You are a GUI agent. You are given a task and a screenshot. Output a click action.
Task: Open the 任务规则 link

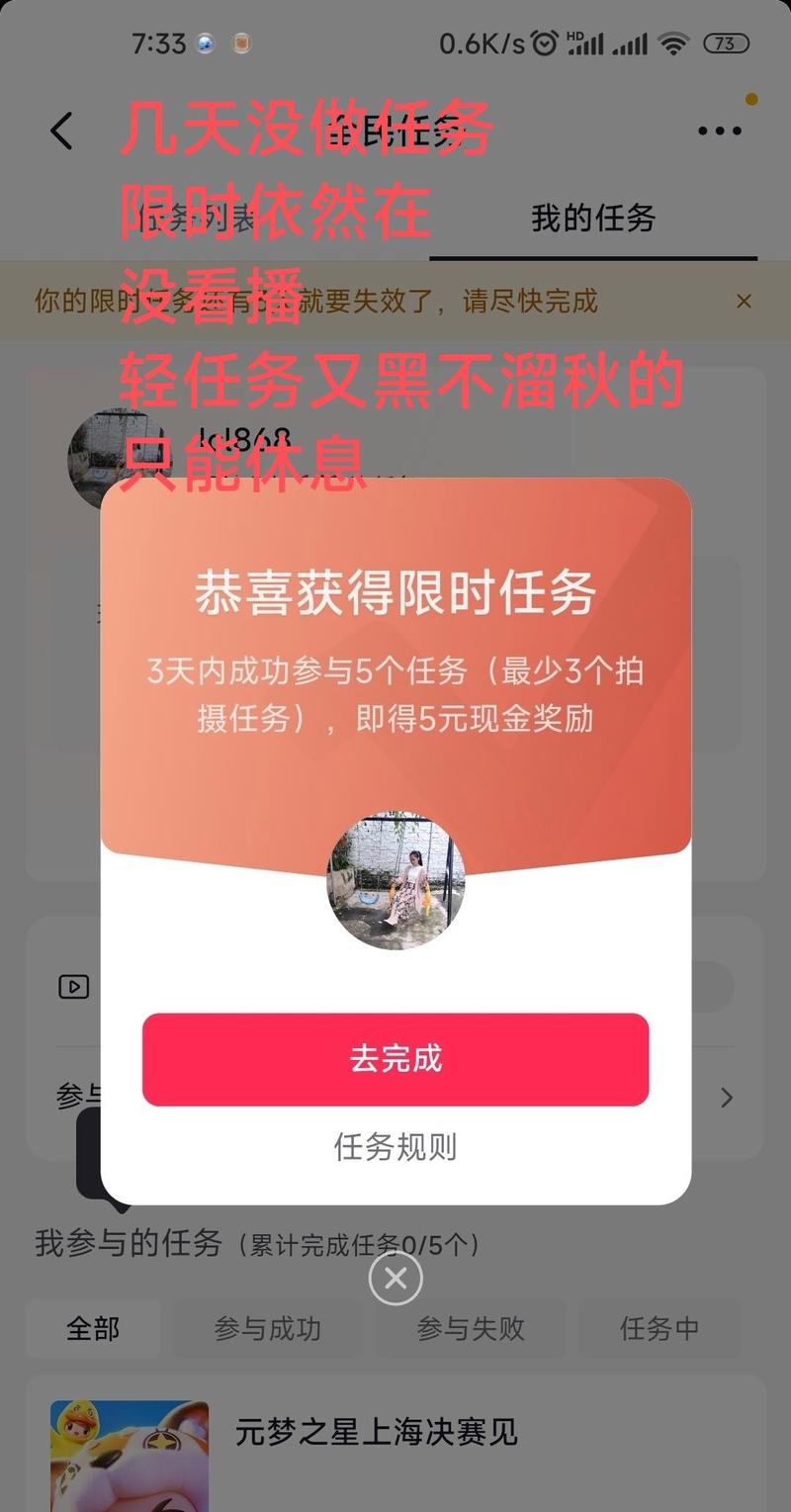pyautogui.click(x=395, y=1147)
